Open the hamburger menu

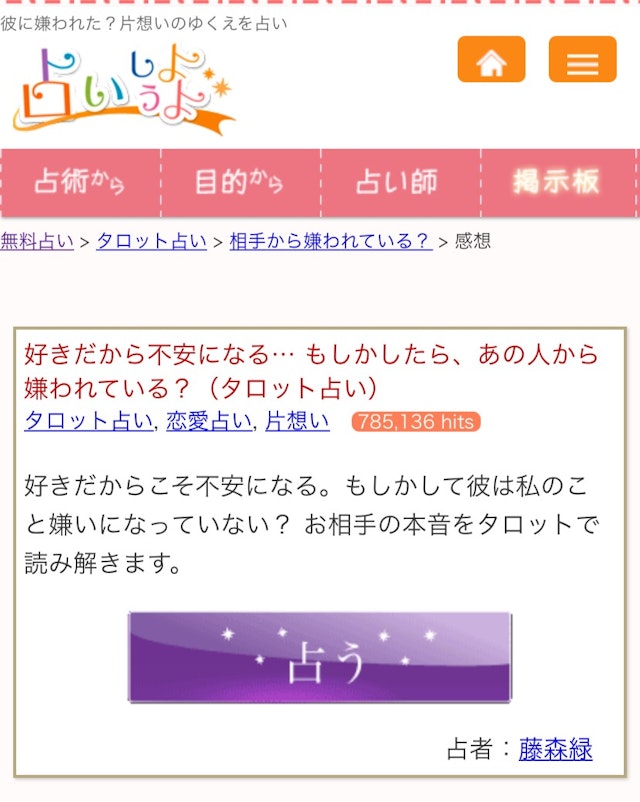click(582, 60)
